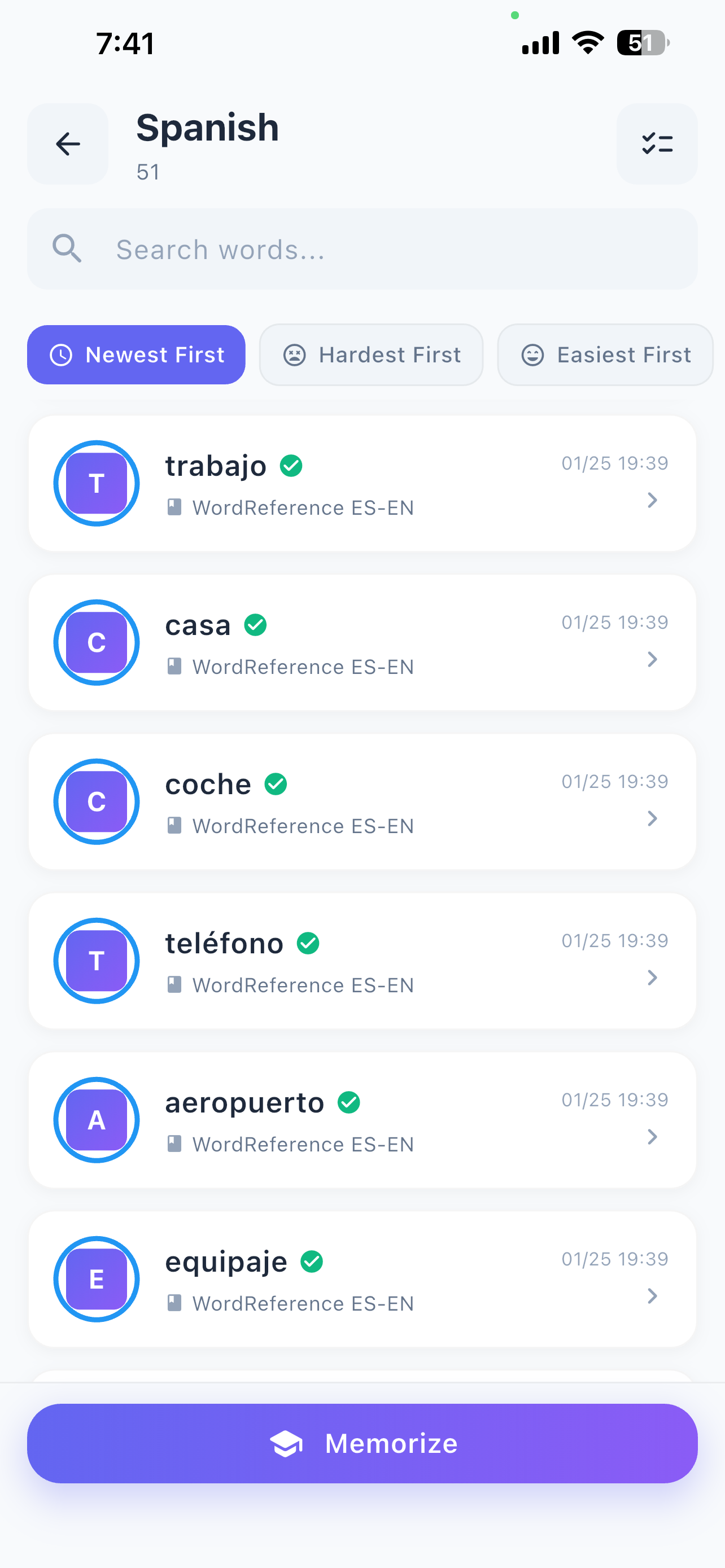The height and width of the screenshot is (1568, 725).
Task: Go back using the arrow button
Action: [68, 144]
